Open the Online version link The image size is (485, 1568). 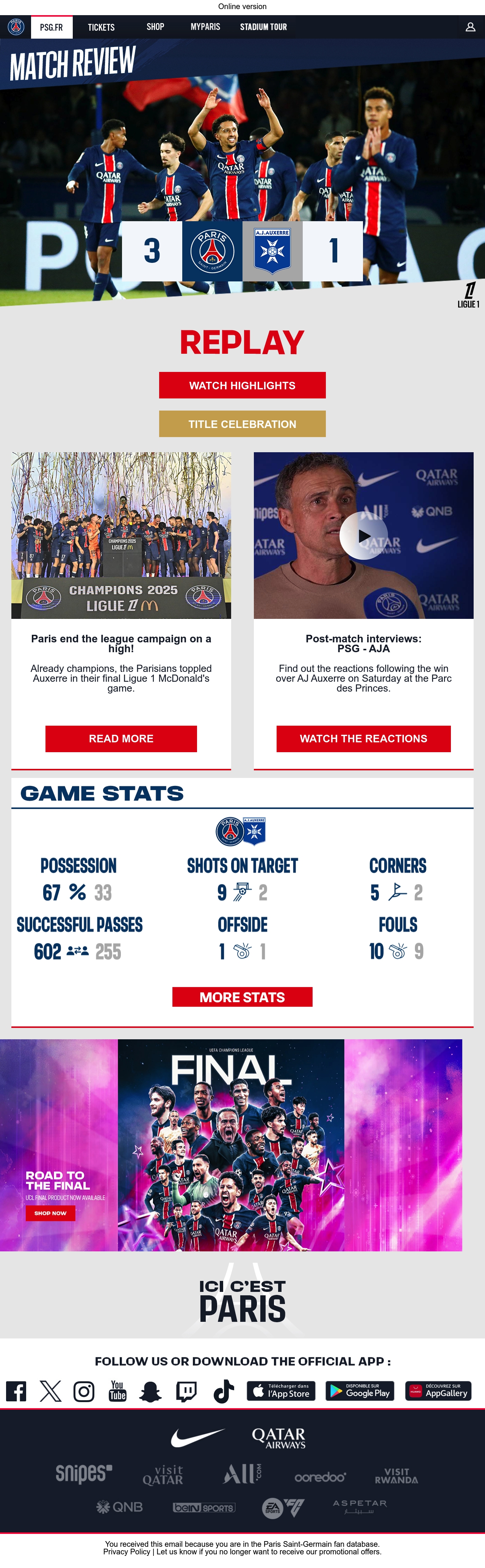tap(242, 7)
